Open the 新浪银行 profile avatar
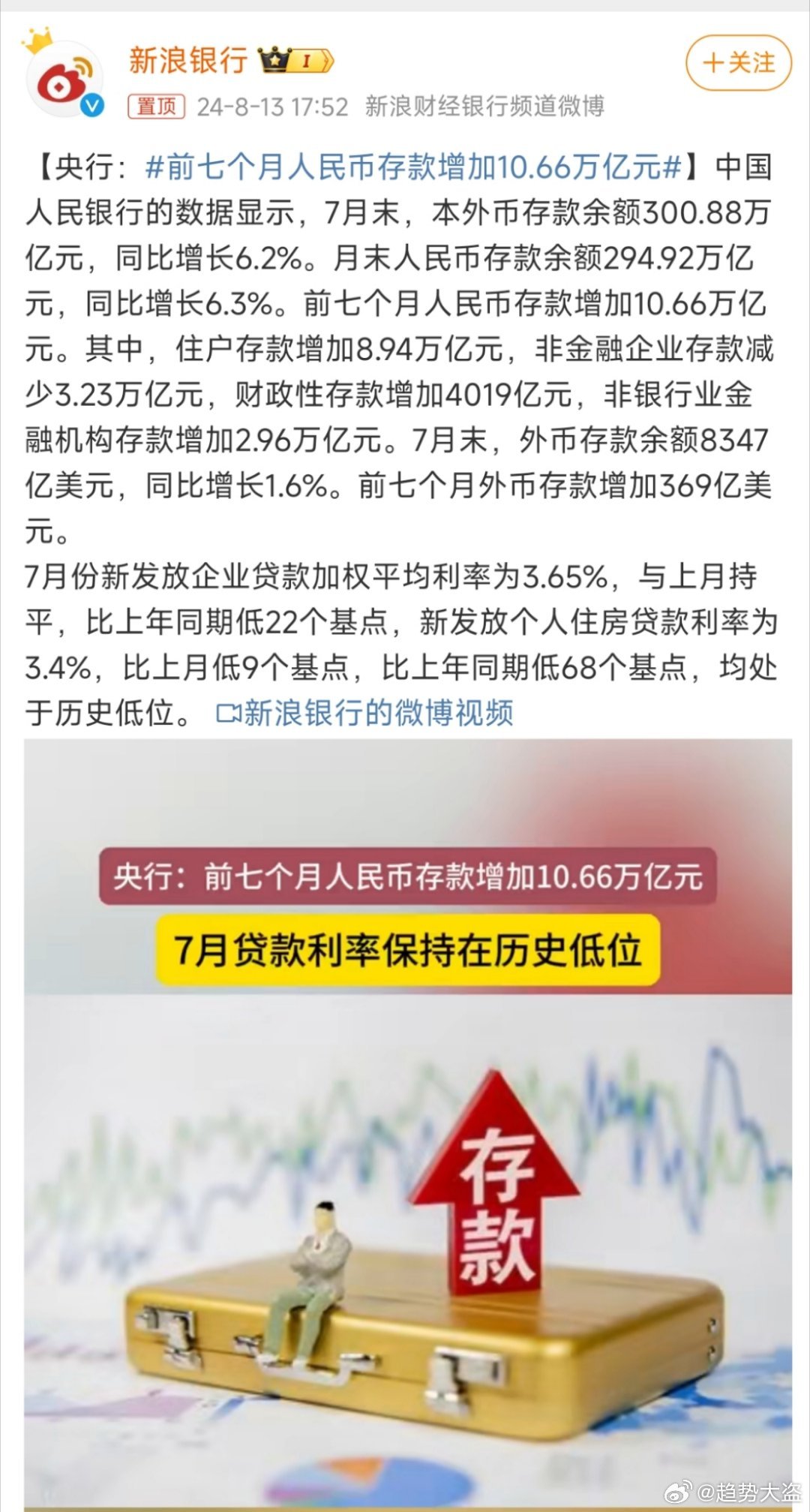810x1512 pixels. [65, 79]
